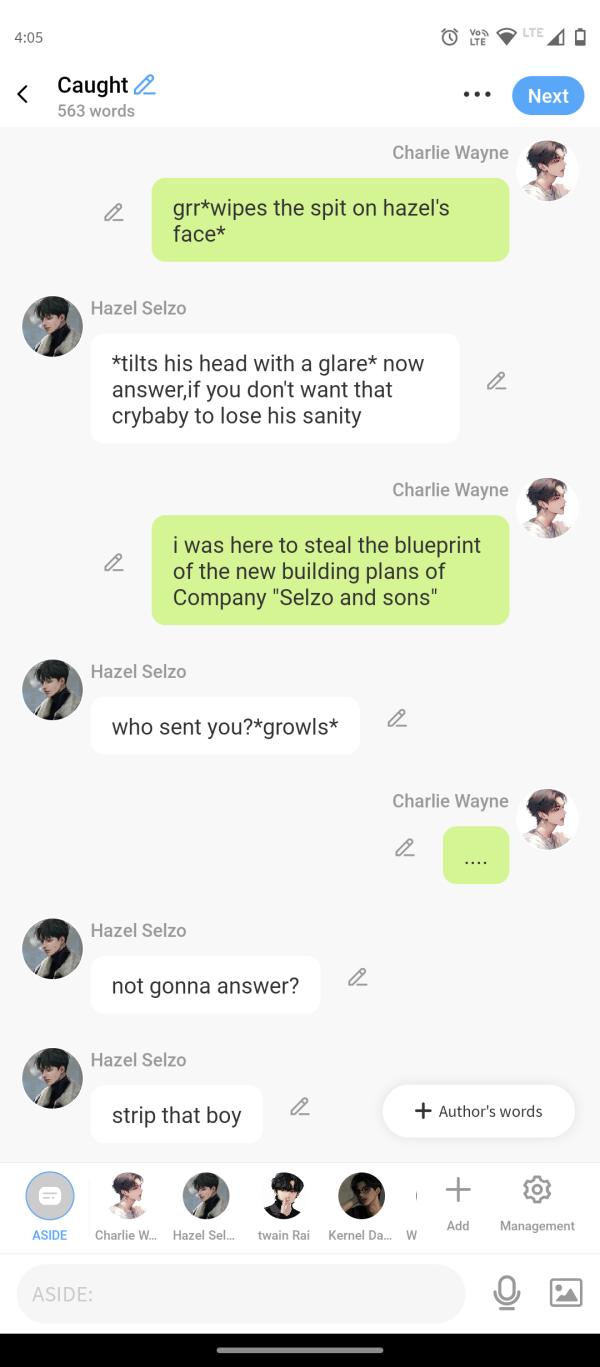Go back using the top-left arrow
Screen dimensions: 600x1367
pyautogui.click(x=23, y=95)
